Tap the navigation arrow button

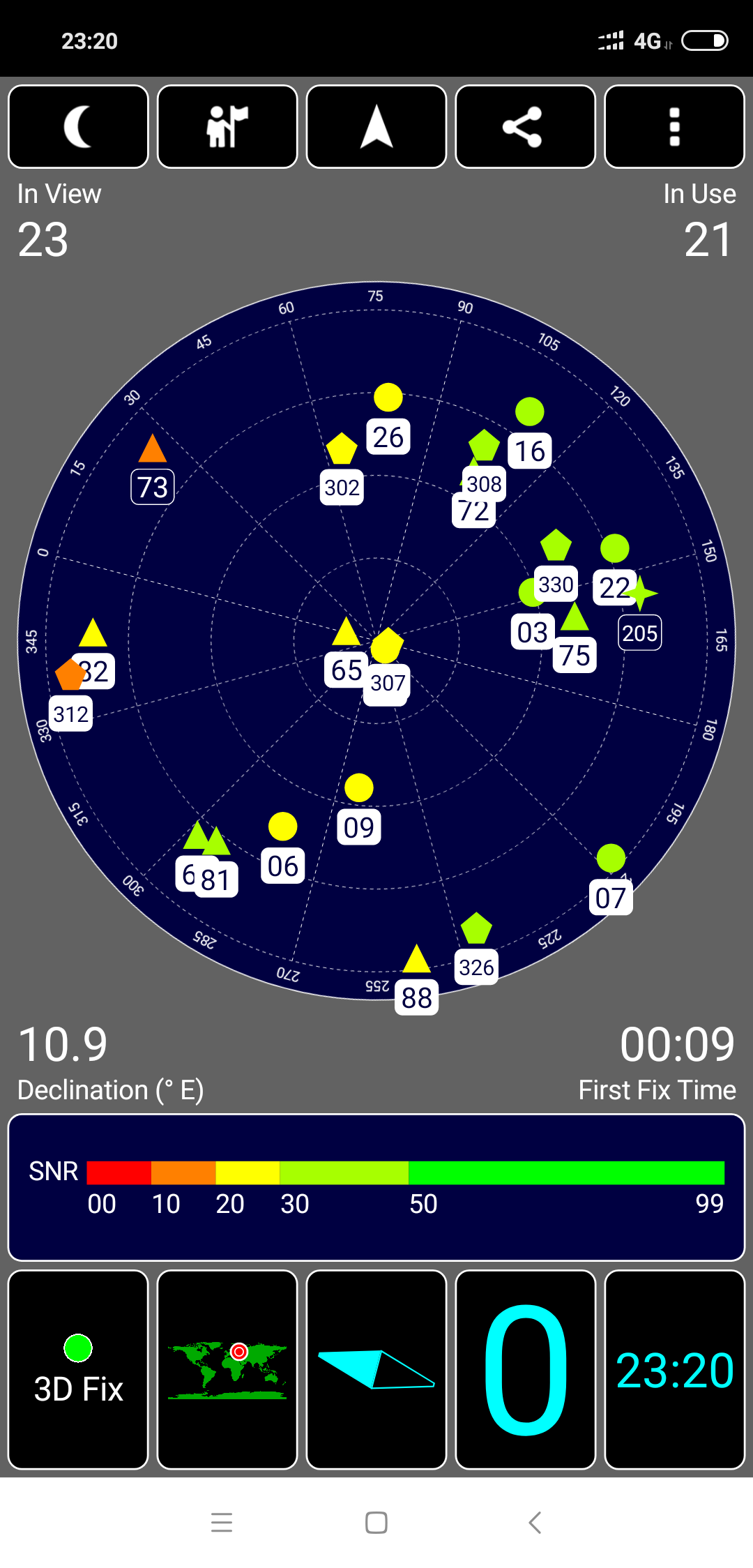(376, 126)
